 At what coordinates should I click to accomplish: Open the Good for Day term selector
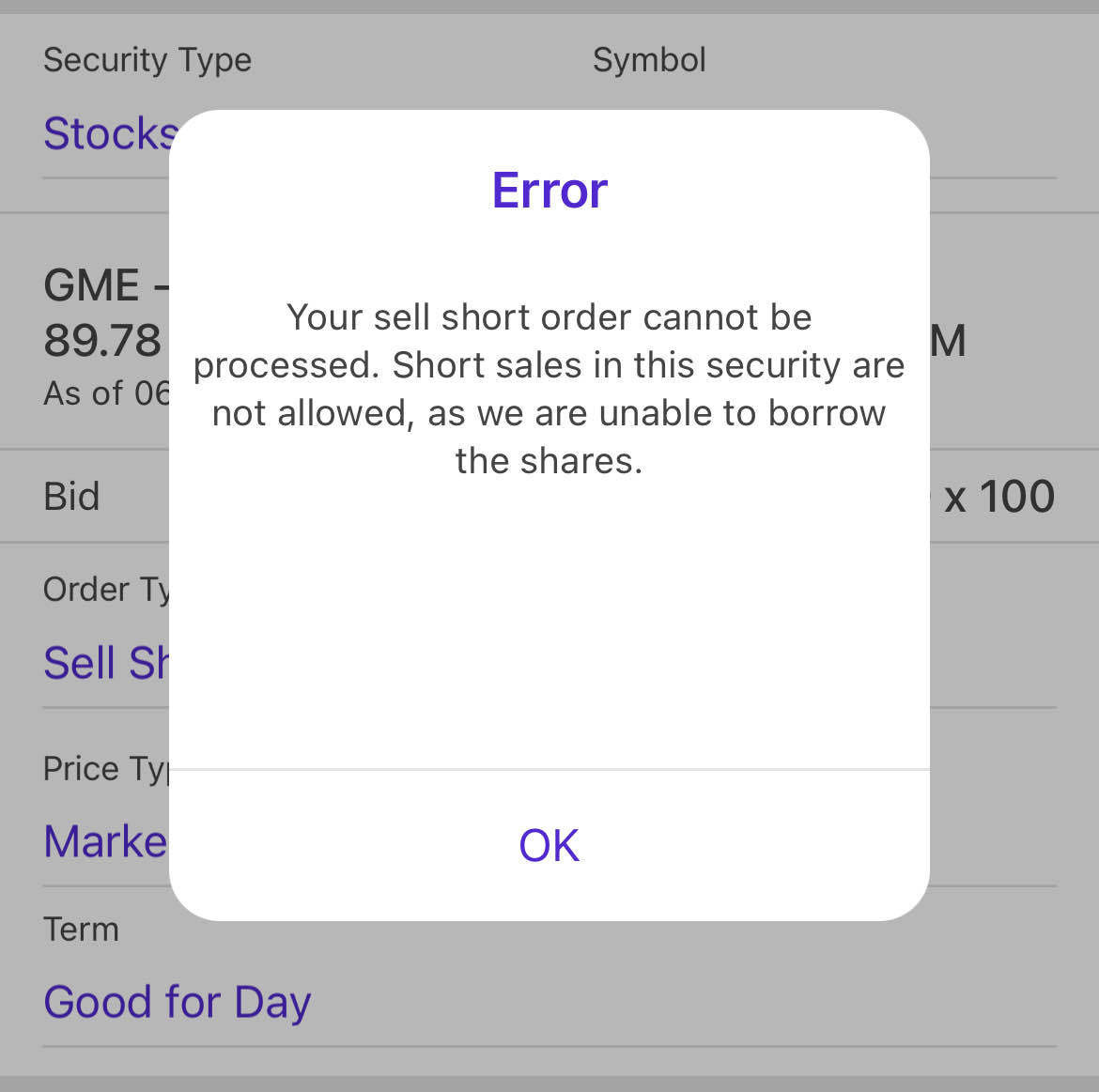177,1002
